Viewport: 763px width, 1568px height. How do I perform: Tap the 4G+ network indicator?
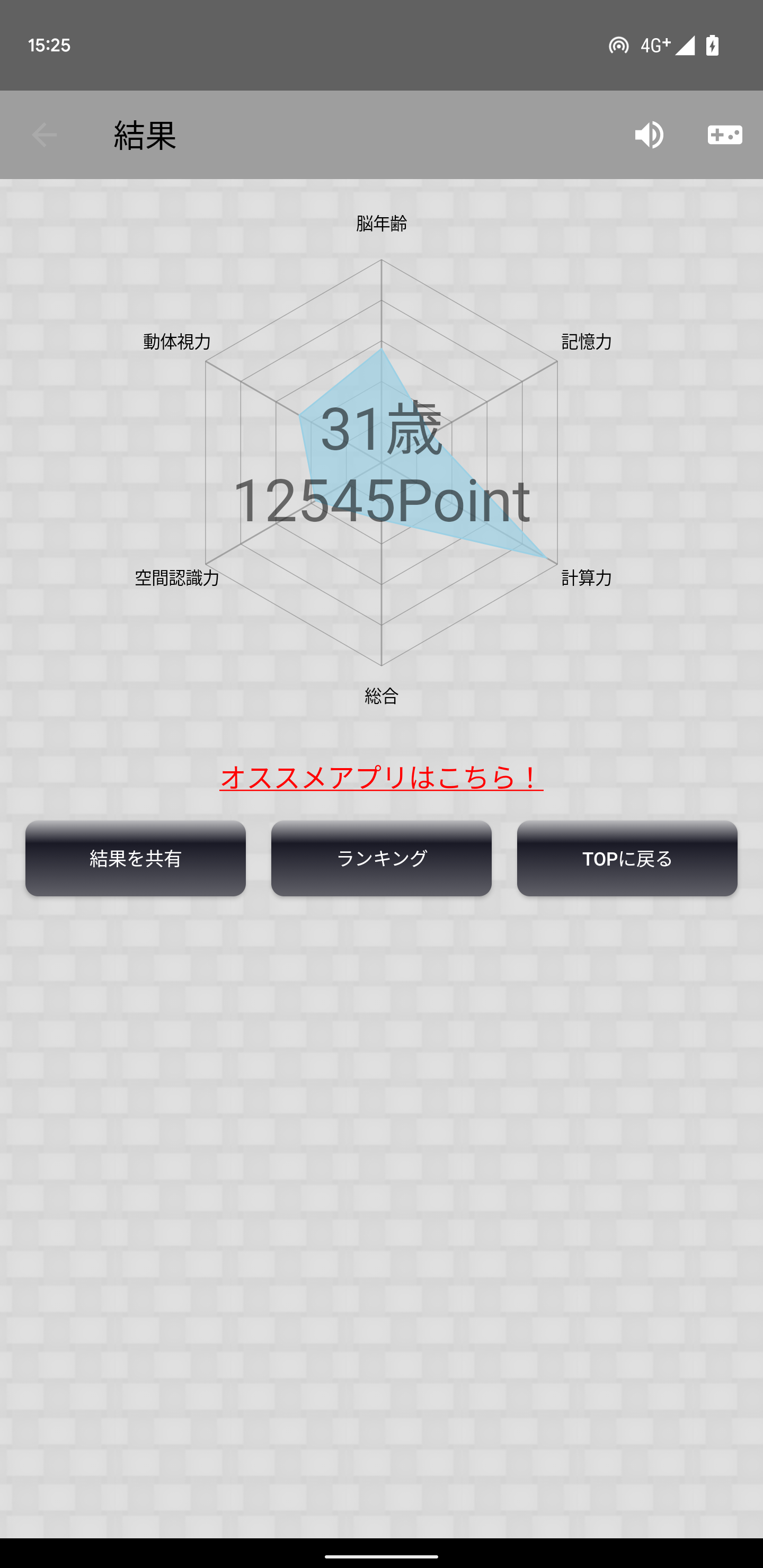pyautogui.click(x=654, y=44)
